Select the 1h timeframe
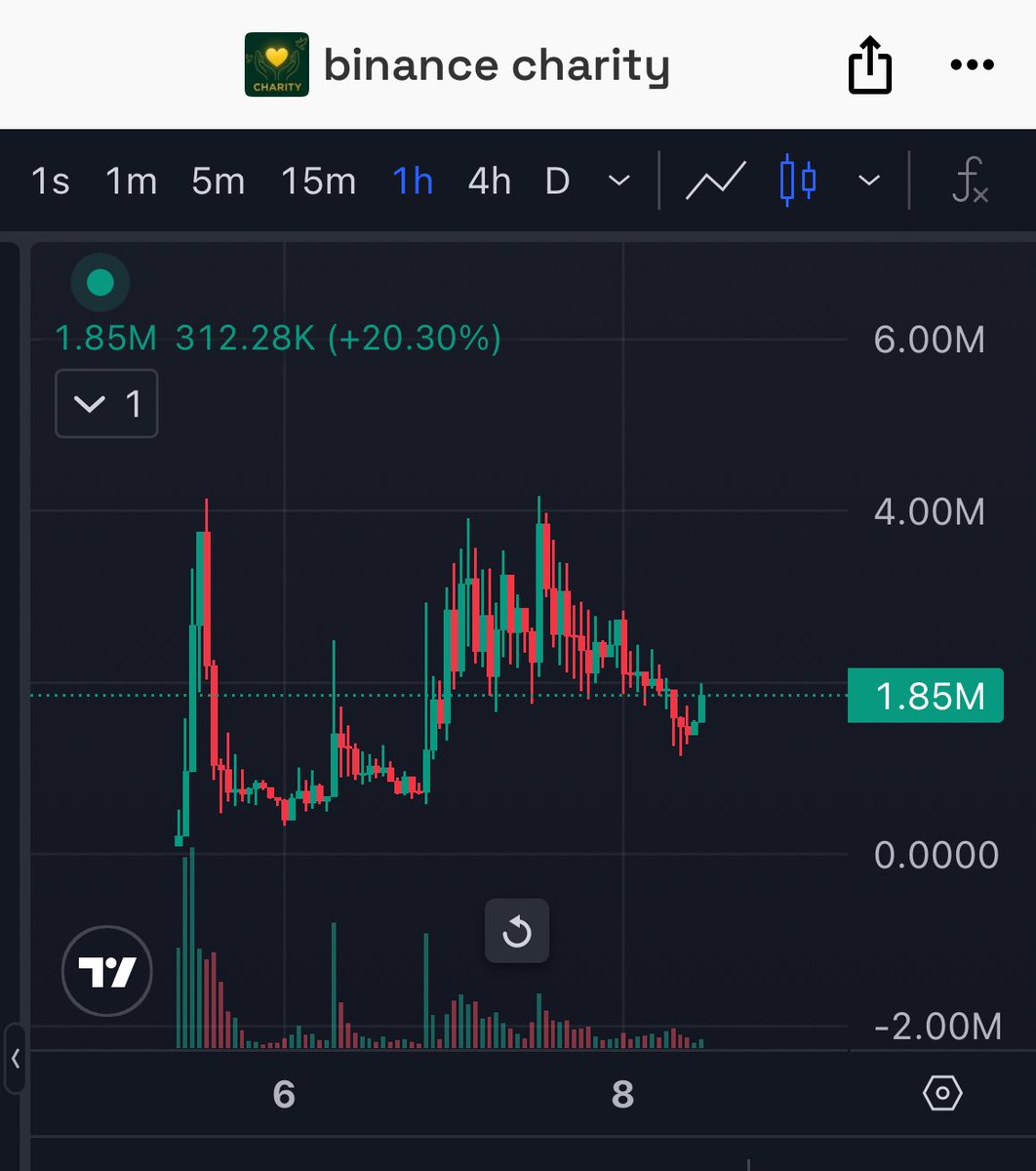The height and width of the screenshot is (1171, 1036). [x=413, y=182]
